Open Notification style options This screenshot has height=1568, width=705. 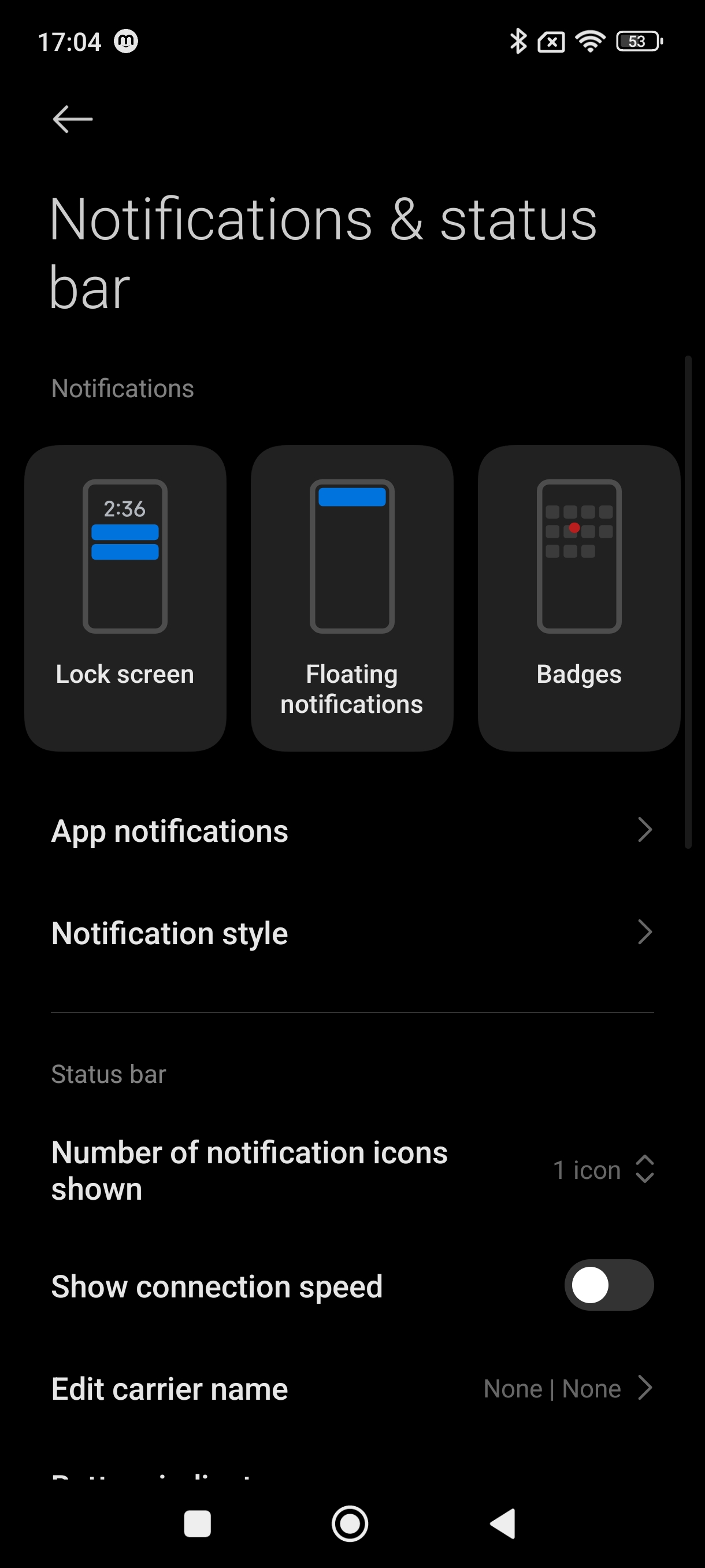click(x=351, y=933)
